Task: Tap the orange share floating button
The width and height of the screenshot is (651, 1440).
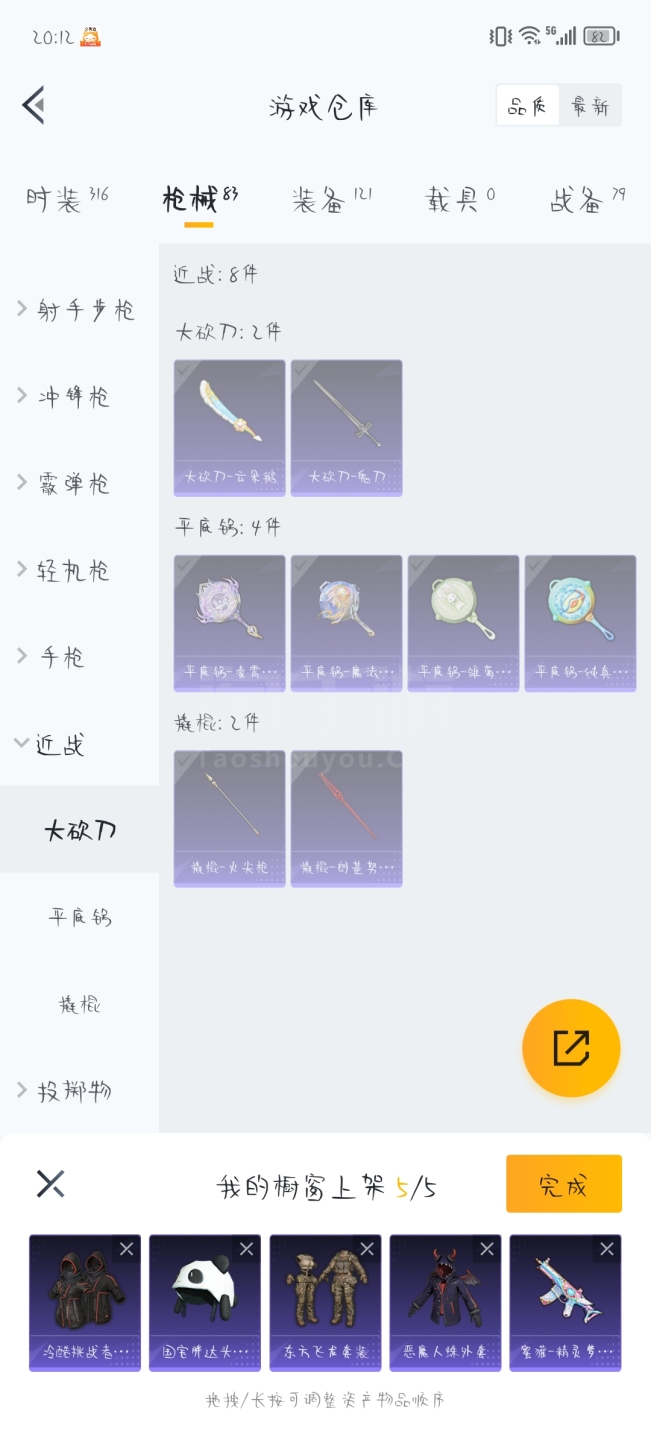Action: [571, 1048]
